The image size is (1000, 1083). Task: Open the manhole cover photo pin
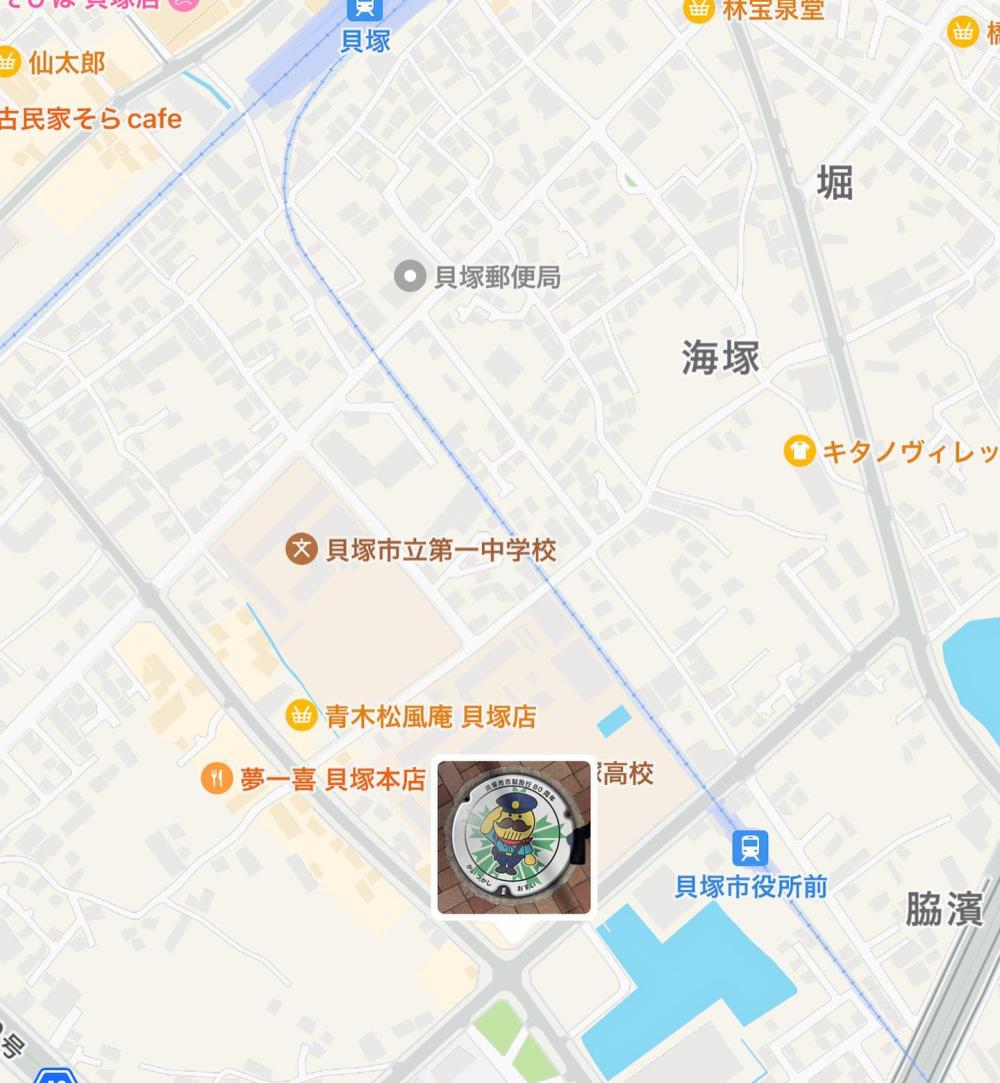514,836
